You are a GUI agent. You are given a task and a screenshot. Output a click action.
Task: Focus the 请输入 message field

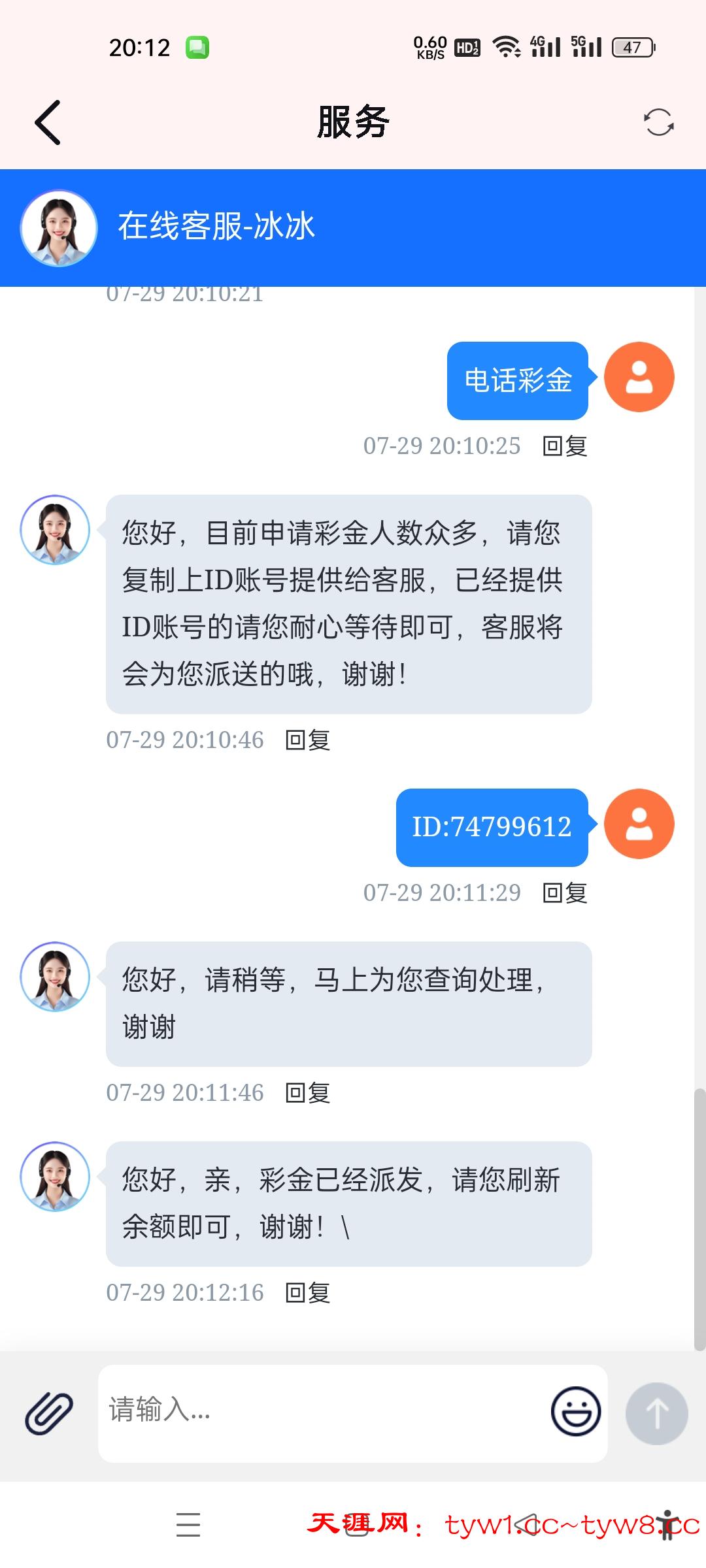320,1411
